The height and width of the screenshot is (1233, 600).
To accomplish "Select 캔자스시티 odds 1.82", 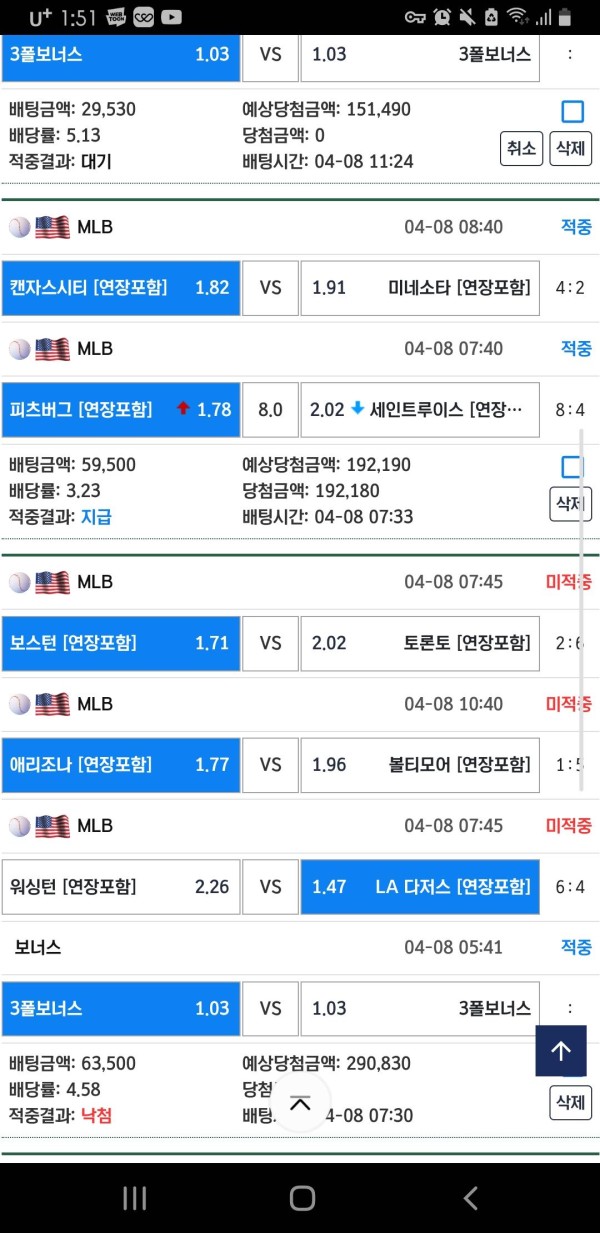I will click(x=121, y=288).
